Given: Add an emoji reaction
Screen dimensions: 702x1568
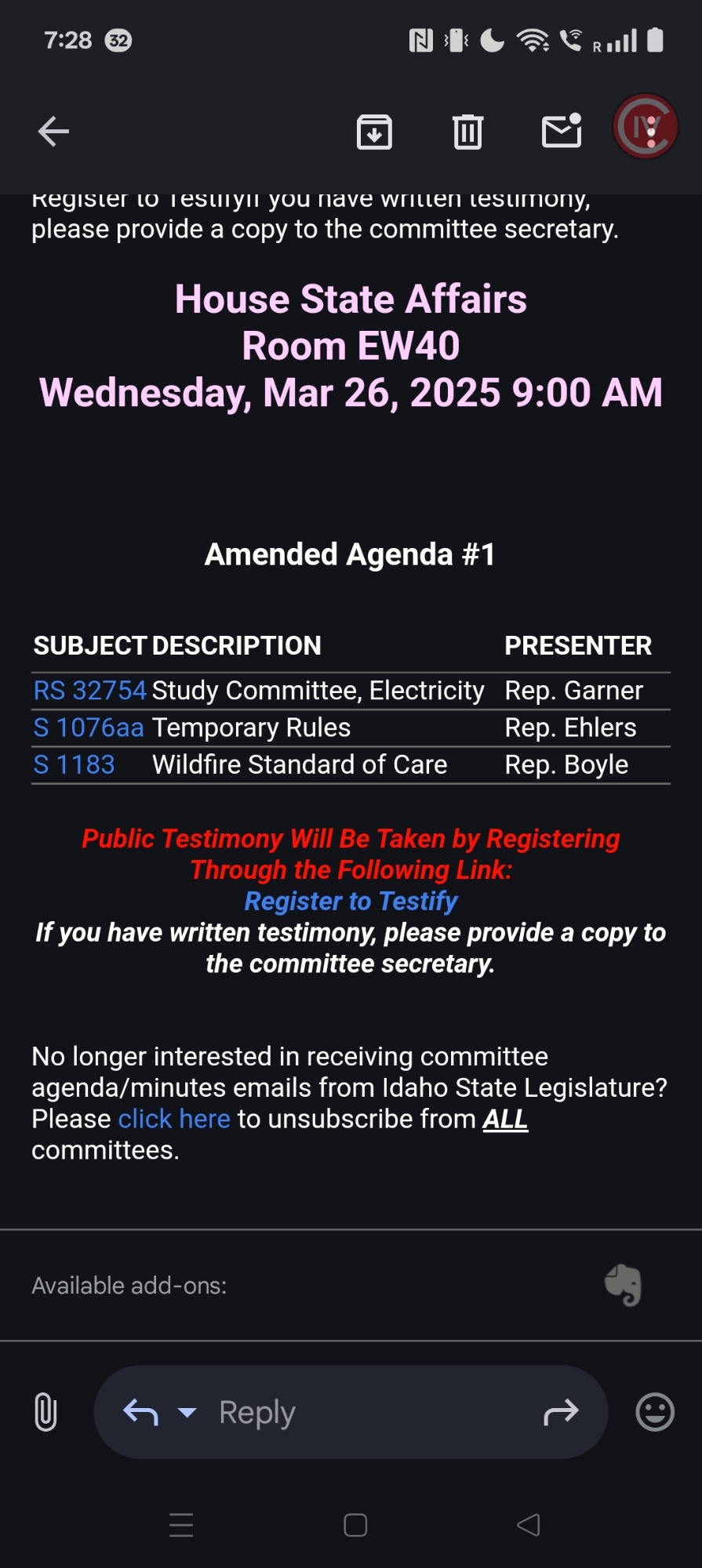Looking at the screenshot, I should point(654,1412).
